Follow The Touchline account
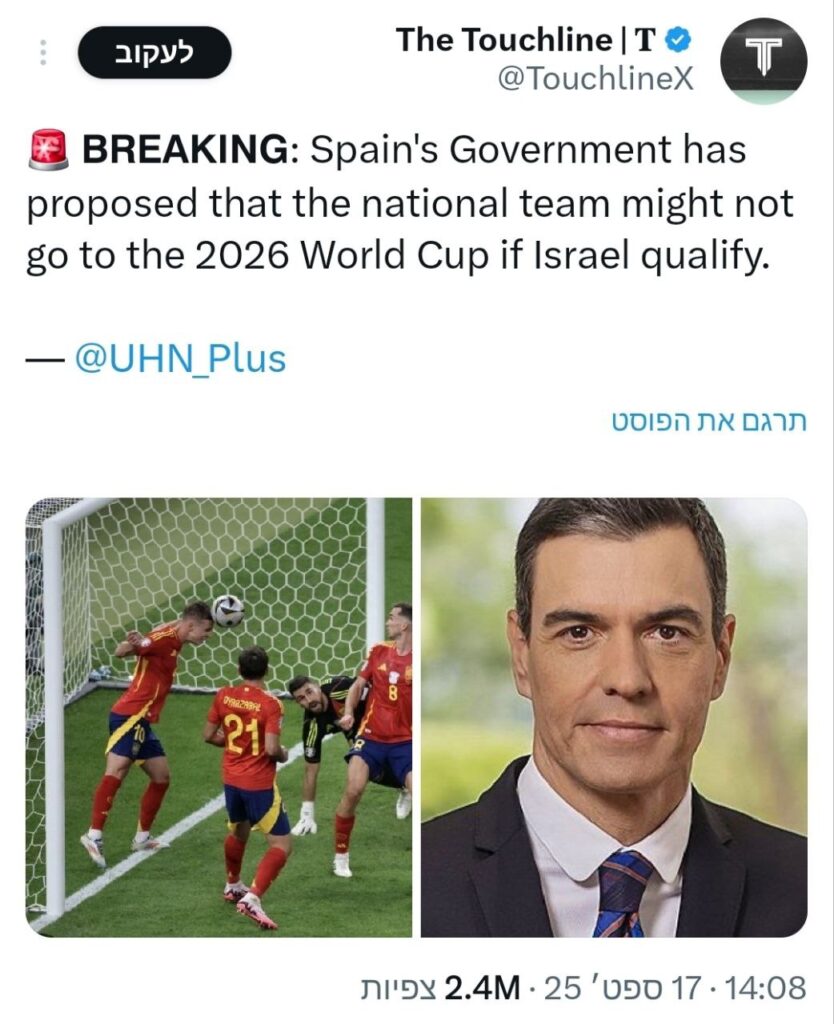Screen dimensions: 834x1024 (154, 53)
